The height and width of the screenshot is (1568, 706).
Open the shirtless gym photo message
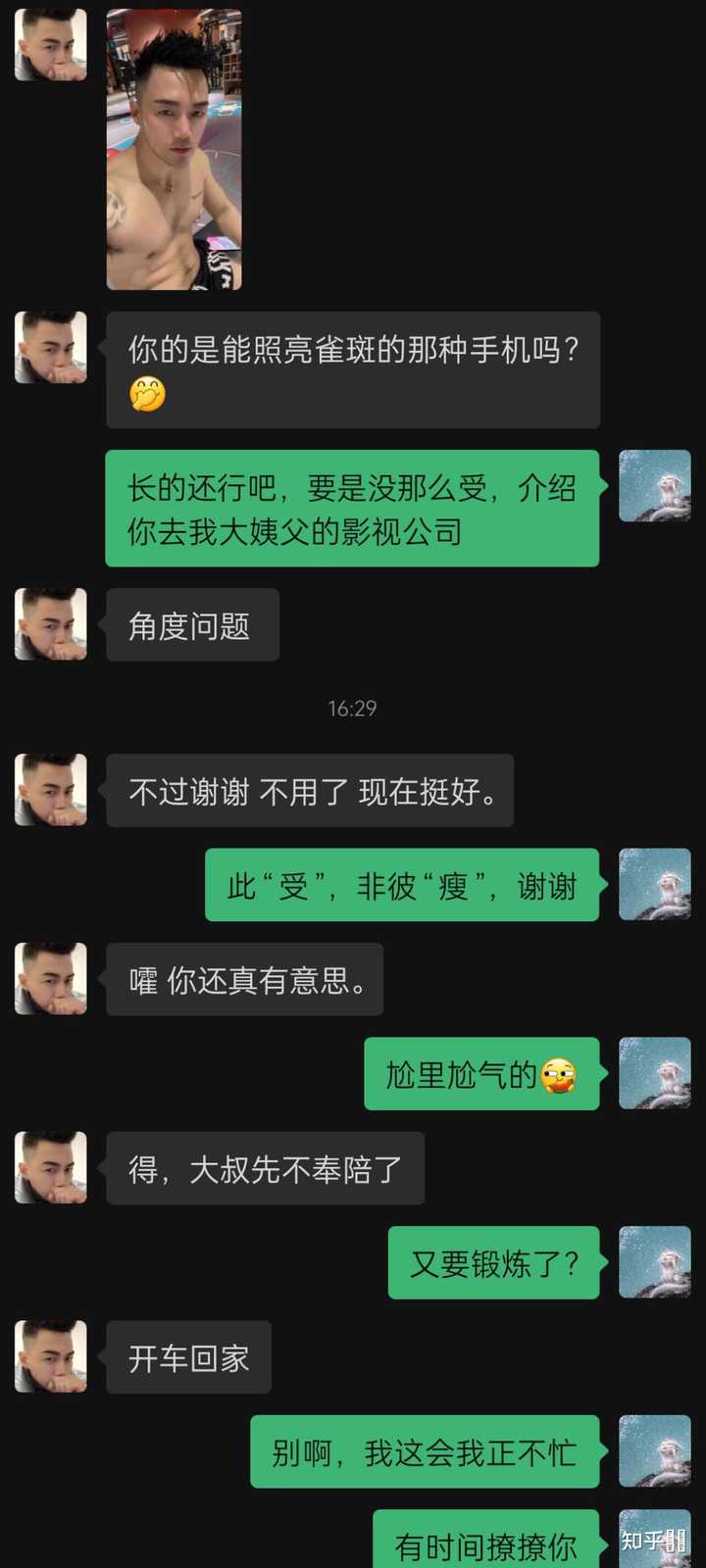(x=174, y=150)
